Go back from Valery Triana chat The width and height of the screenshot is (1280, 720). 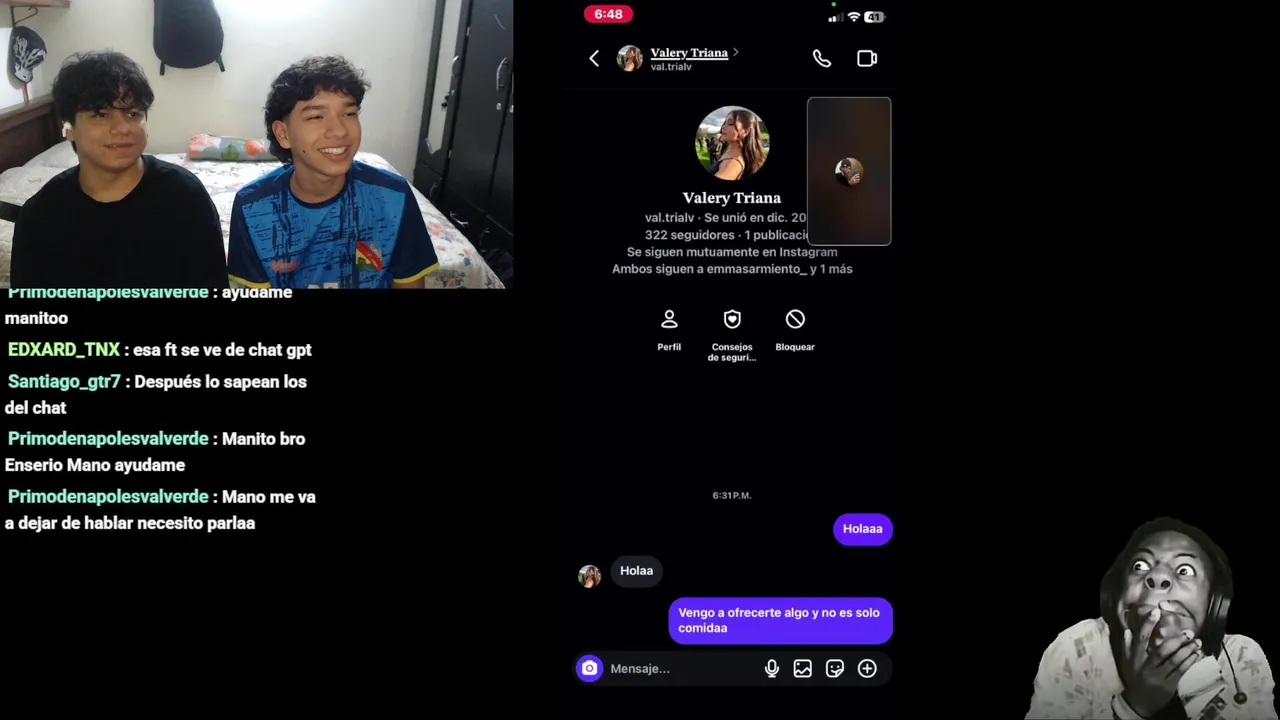click(594, 58)
